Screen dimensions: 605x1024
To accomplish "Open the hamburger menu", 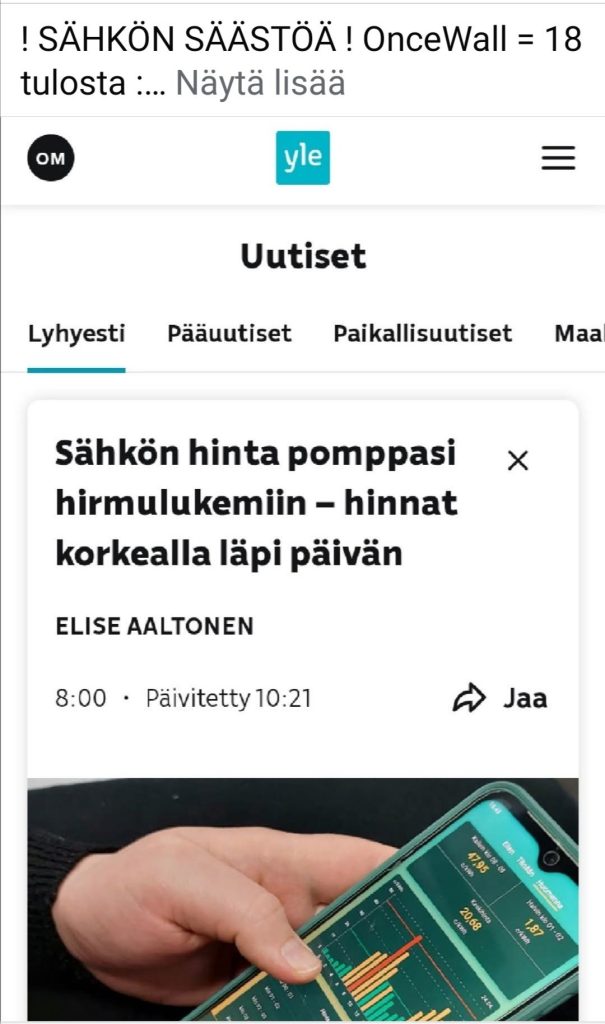I will [558, 159].
